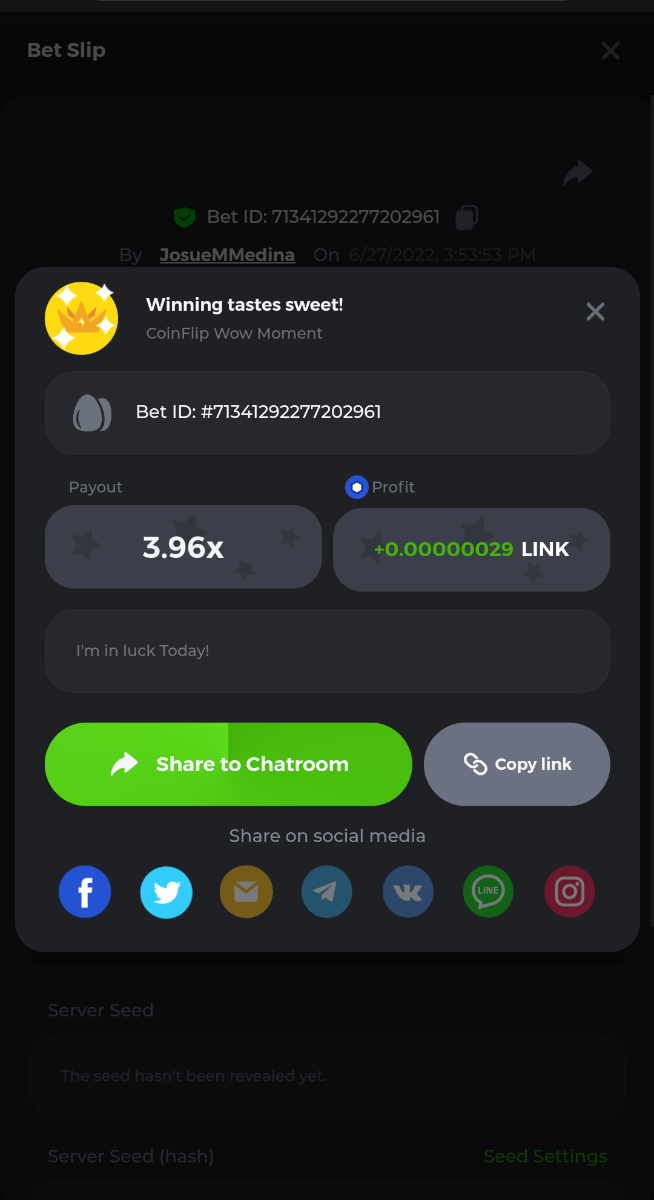Share on Facebook
This screenshot has width=654, height=1200.
tap(85, 892)
